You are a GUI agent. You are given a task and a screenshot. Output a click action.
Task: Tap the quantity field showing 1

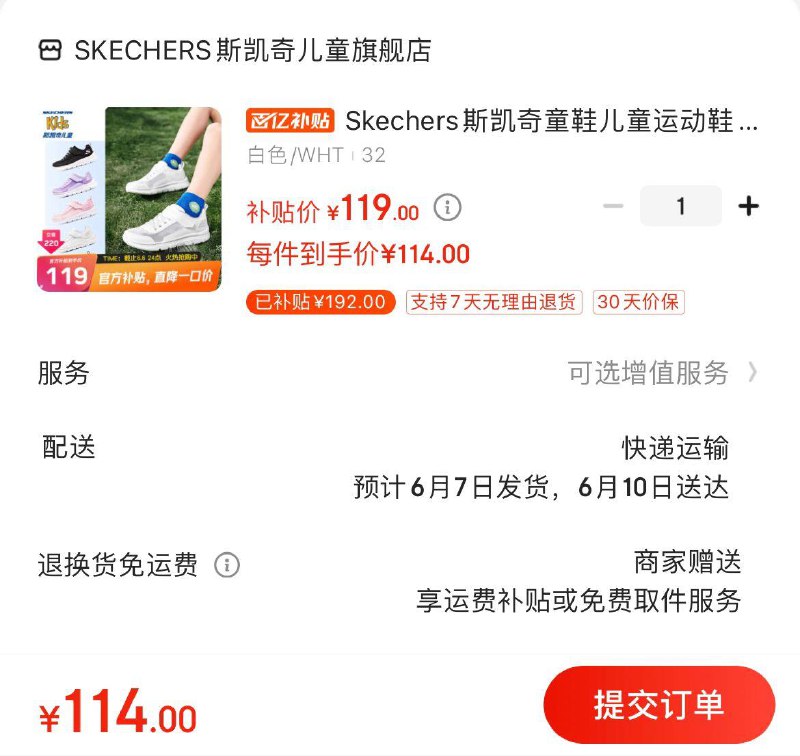681,207
